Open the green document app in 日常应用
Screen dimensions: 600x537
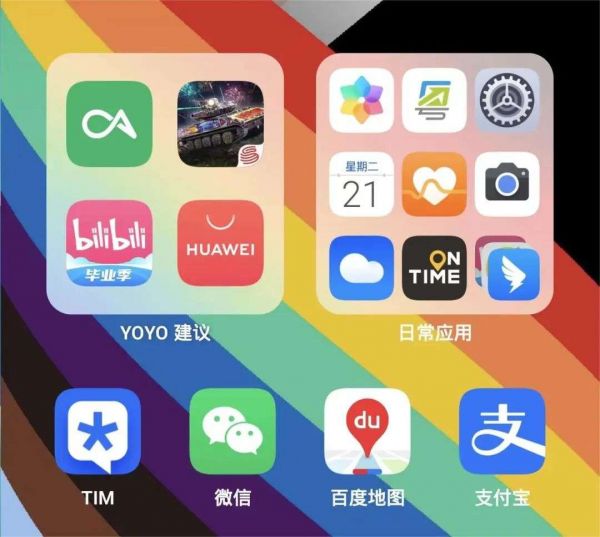[x=434, y=100]
